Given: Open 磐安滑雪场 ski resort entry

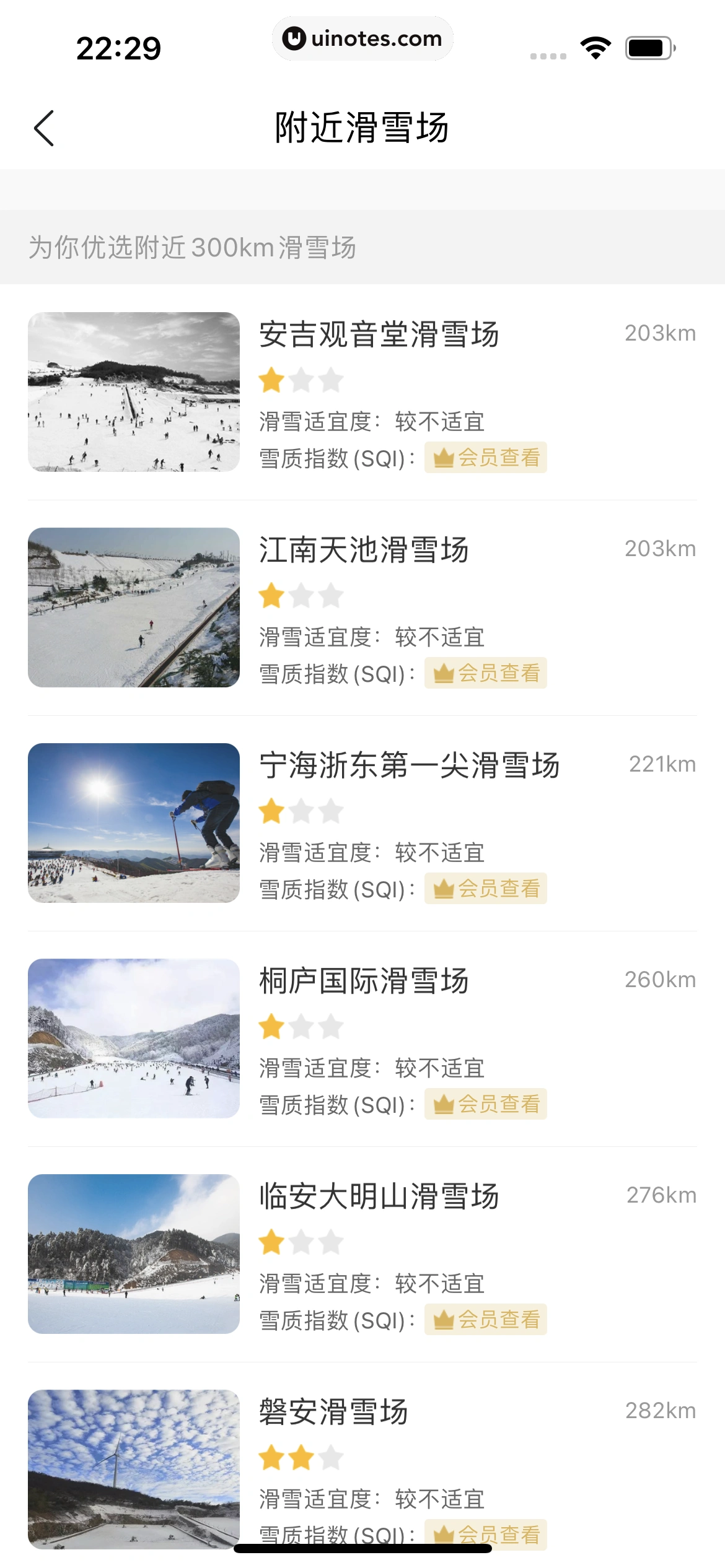Looking at the screenshot, I should [x=333, y=1413].
